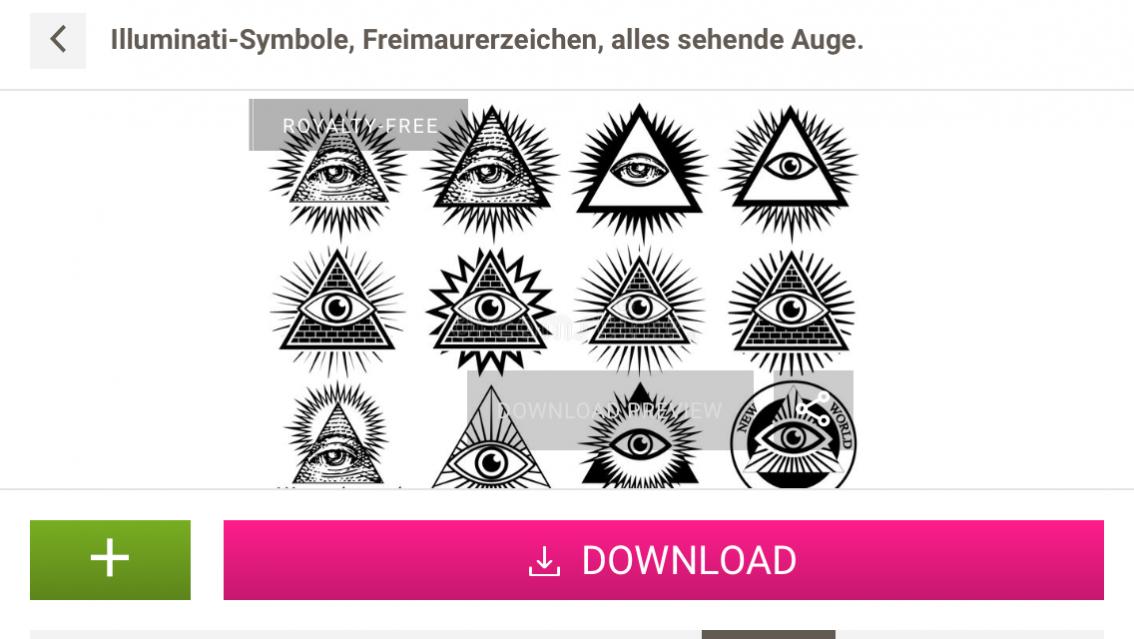
Task: Go back using the top arrow
Action: (x=58, y=40)
